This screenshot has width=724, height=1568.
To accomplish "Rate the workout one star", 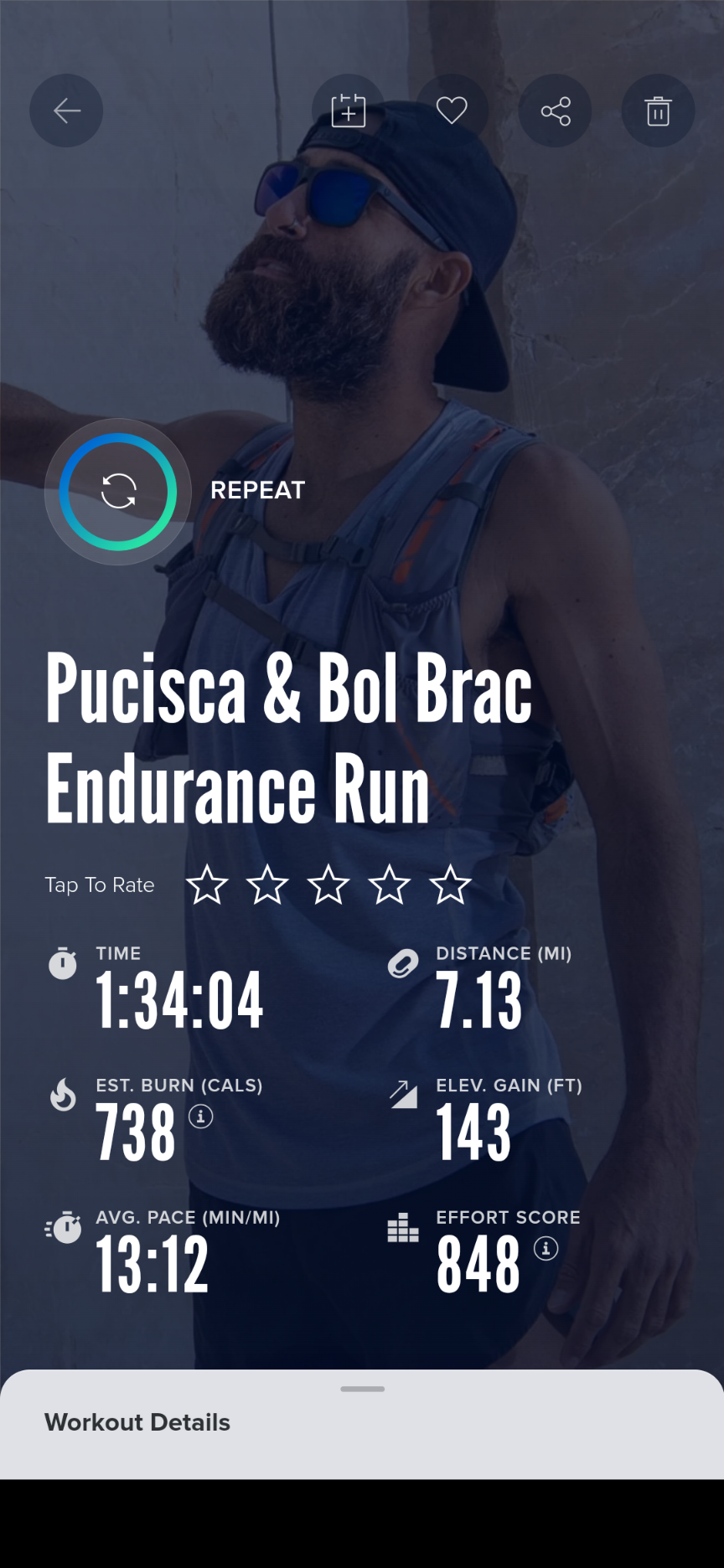I will [x=206, y=885].
